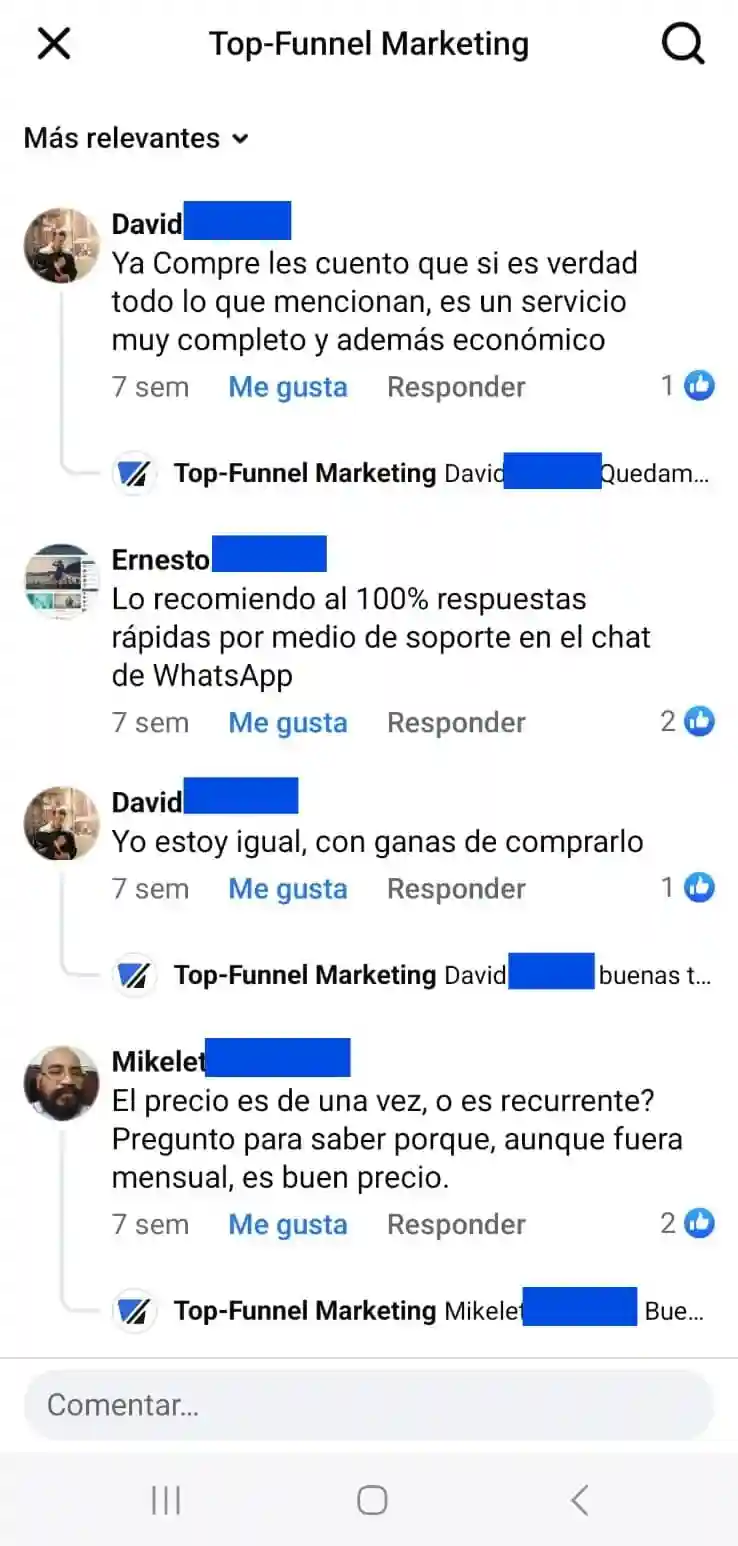The image size is (738, 1546).
Task: Expand the Más relevantes sorting dropdown
Action: pos(136,138)
